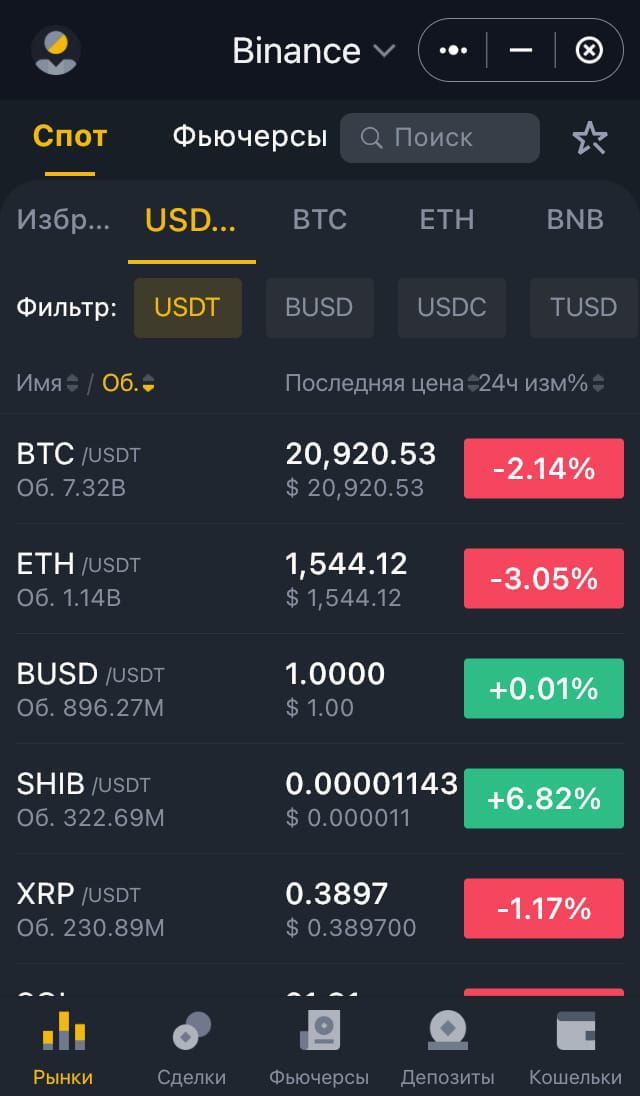Image resolution: width=640 pixels, height=1096 pixels.
Task: Close the Binance mini-app
Action: (x=589, y=50)
